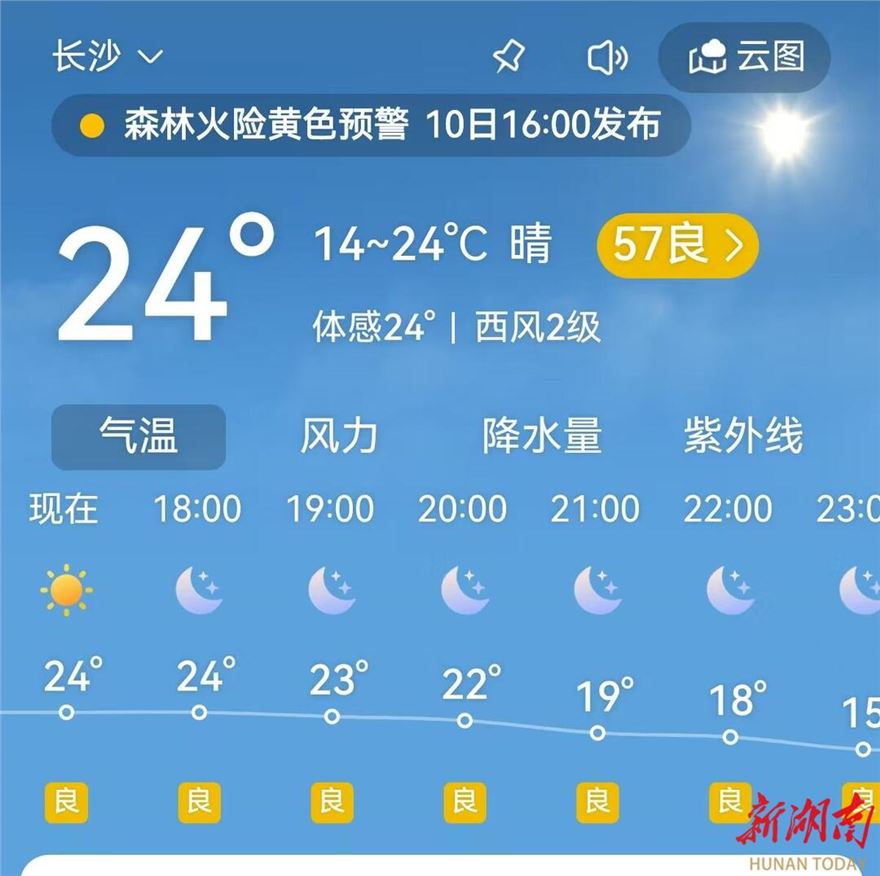Switch to the 紫外线 tab

(743, 437)
